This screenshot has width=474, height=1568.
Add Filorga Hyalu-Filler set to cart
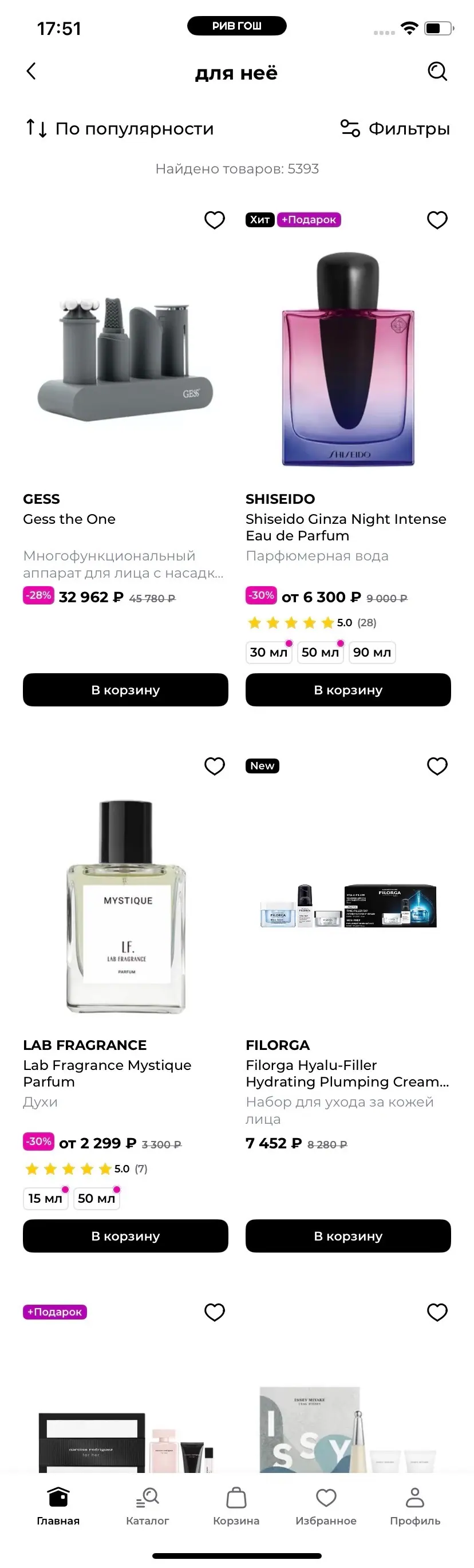pos(347,1235)
